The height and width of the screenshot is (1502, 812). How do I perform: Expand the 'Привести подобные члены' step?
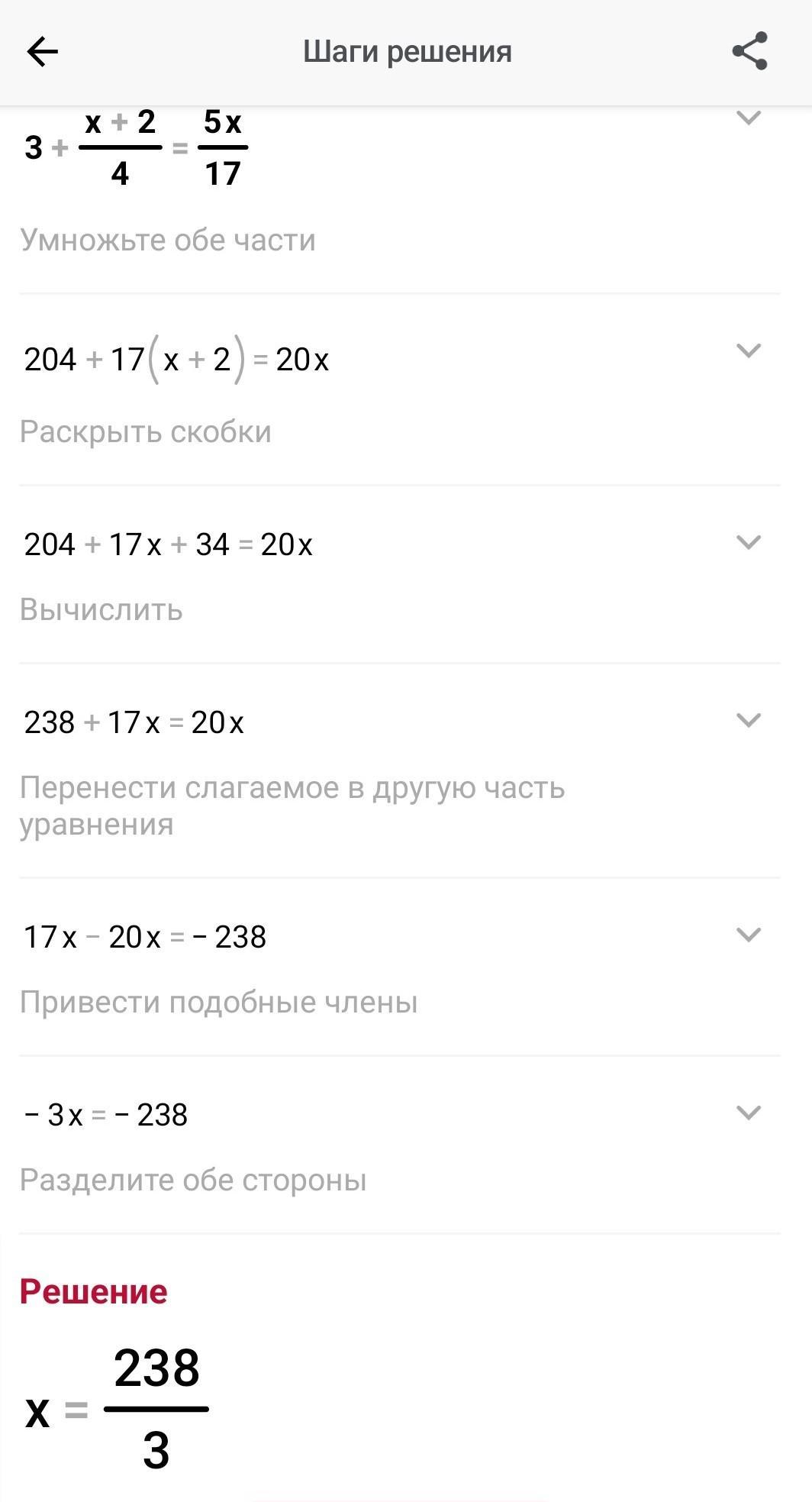point(748,935)
